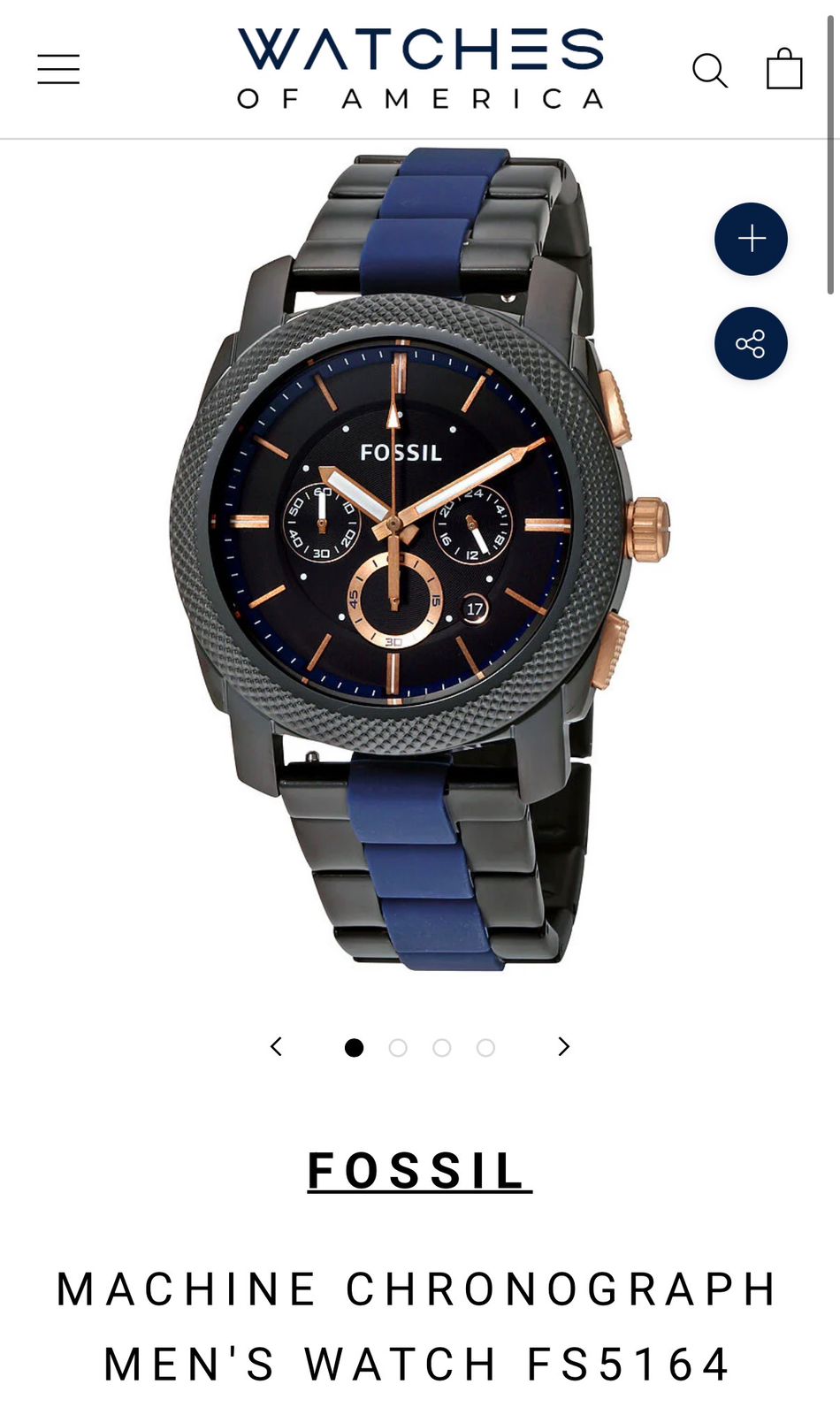The image size is (840, 1415).
Task: Open the search icon in header
Action: tap(709, 70)
